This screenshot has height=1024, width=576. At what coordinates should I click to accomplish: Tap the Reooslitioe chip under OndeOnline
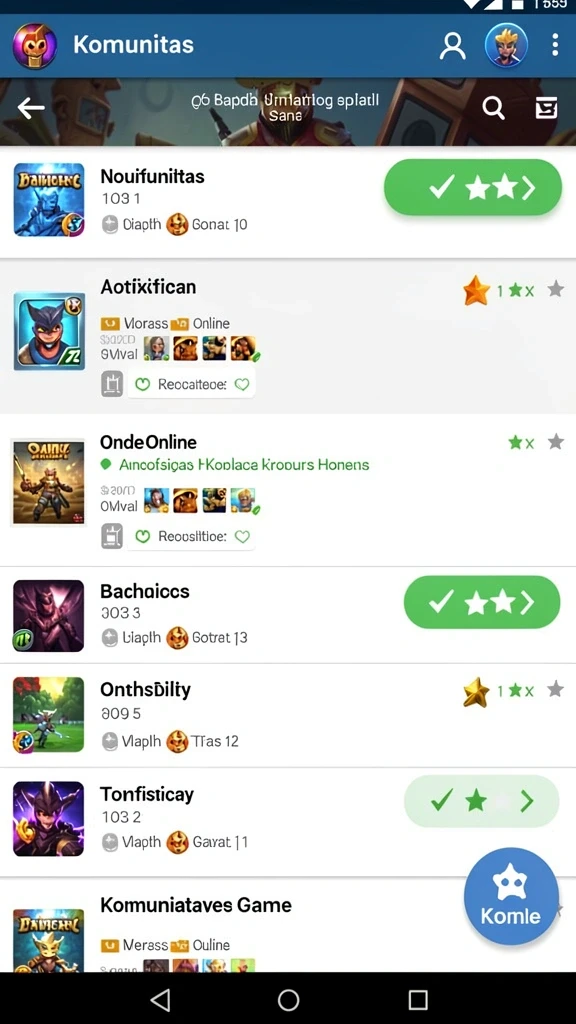coord(191,536)
